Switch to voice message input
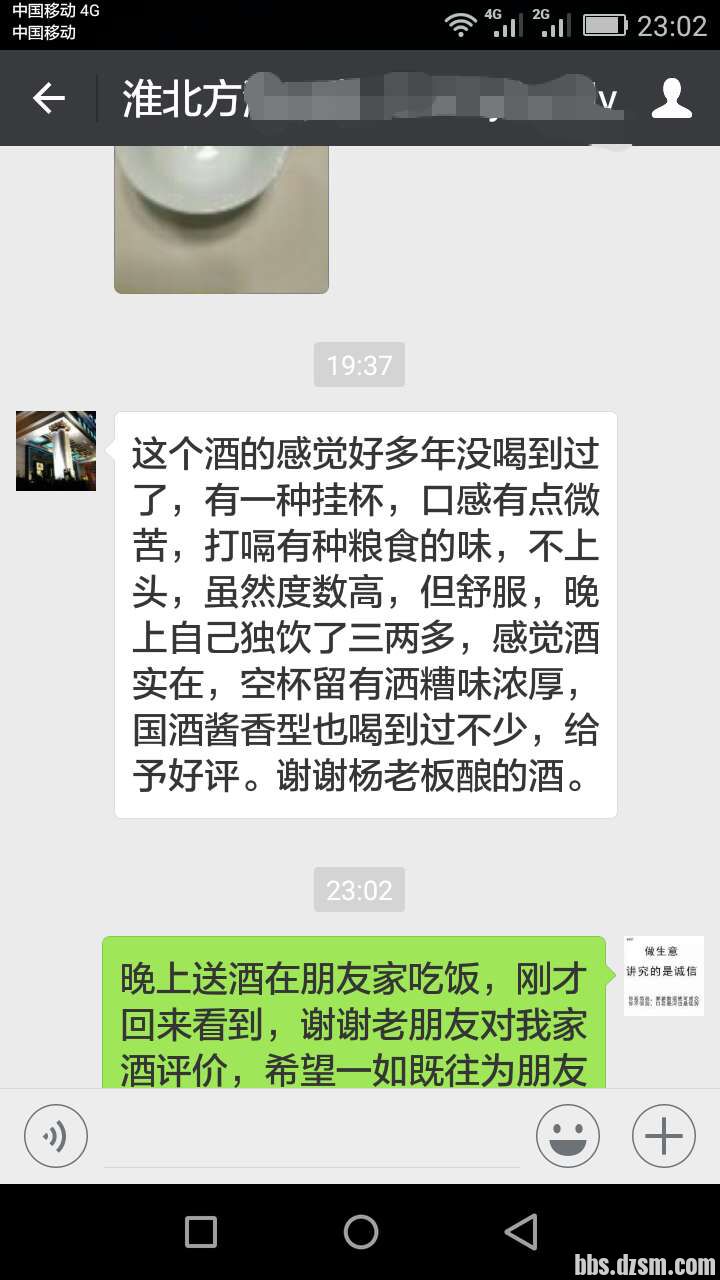The height and width of the screenshot is (1280, 720). tap(56, 1136)
